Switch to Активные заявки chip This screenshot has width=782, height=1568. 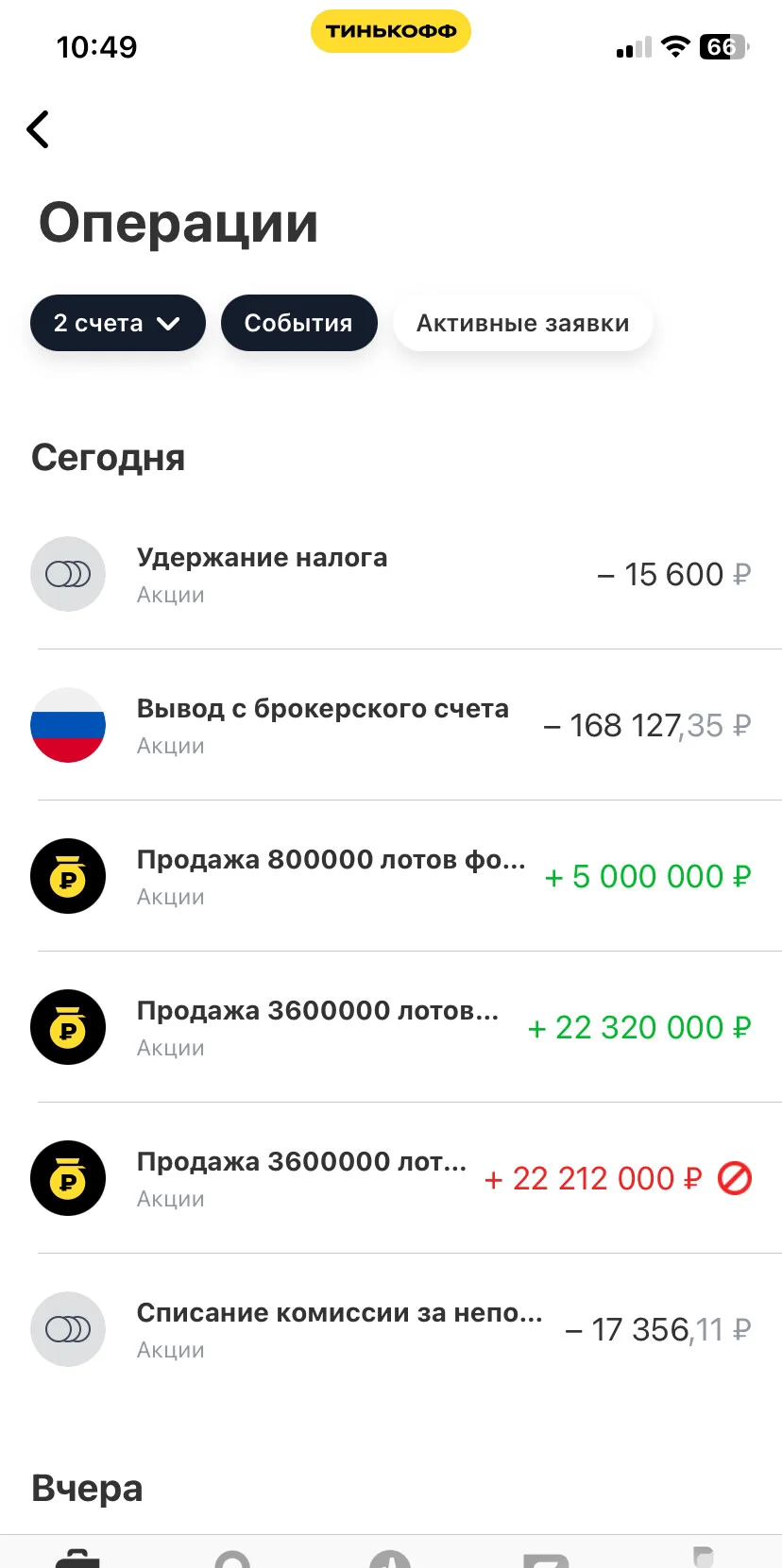point(522,323)
